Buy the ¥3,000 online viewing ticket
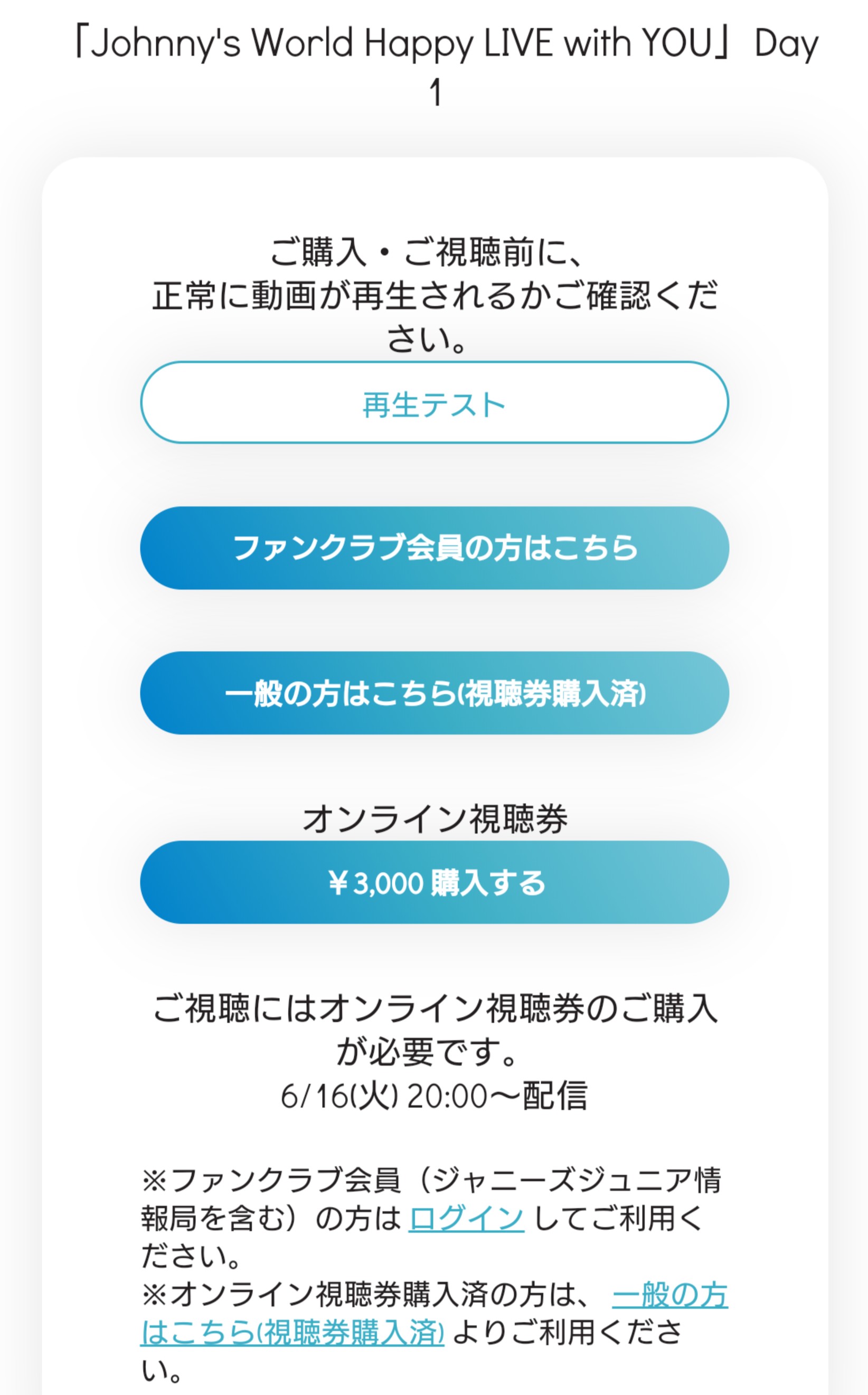Viewport: 868px width, 1395px height. pyautogui.click(x=434, y=882)
